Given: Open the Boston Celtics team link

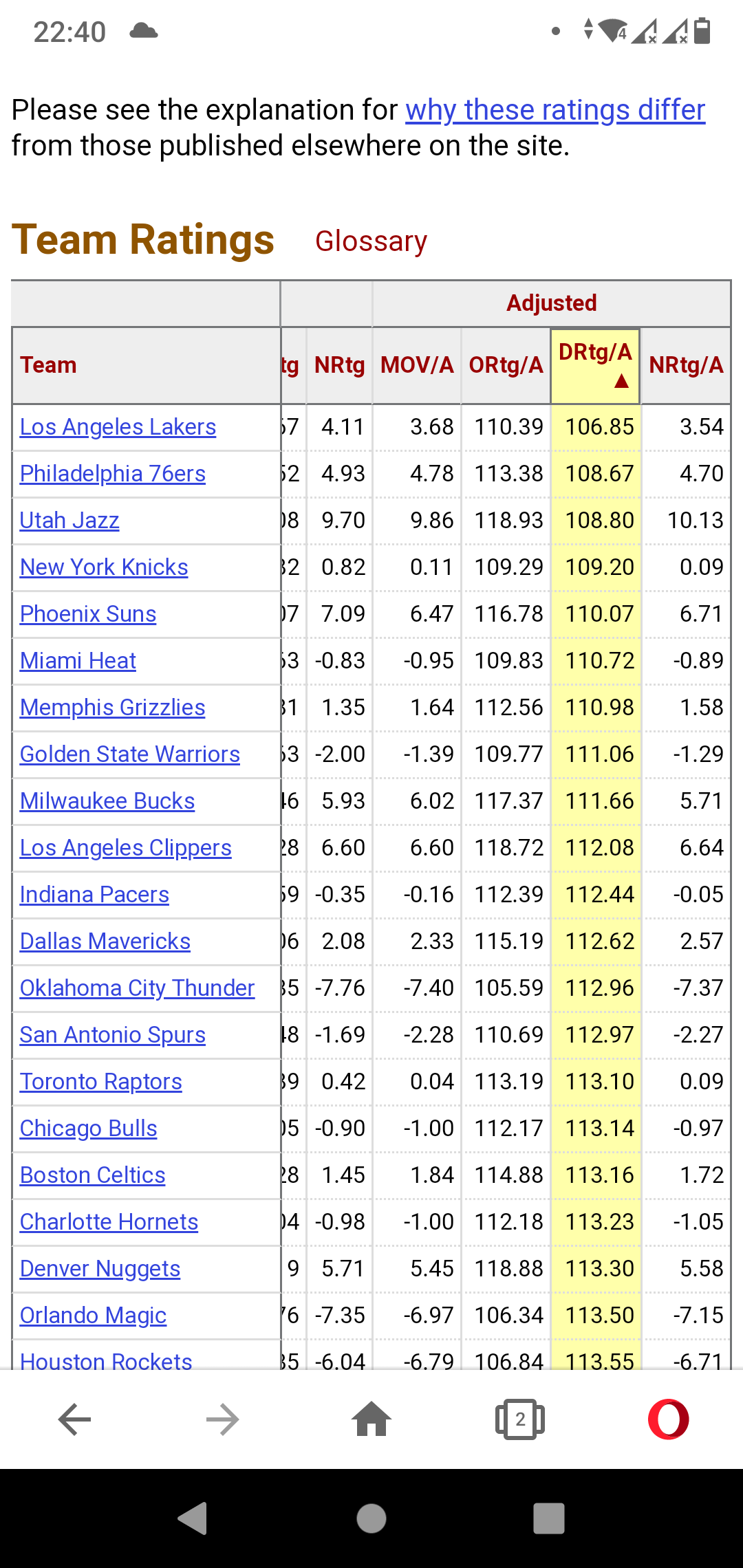Looking at the screenshot, I should coord(93,1175).
